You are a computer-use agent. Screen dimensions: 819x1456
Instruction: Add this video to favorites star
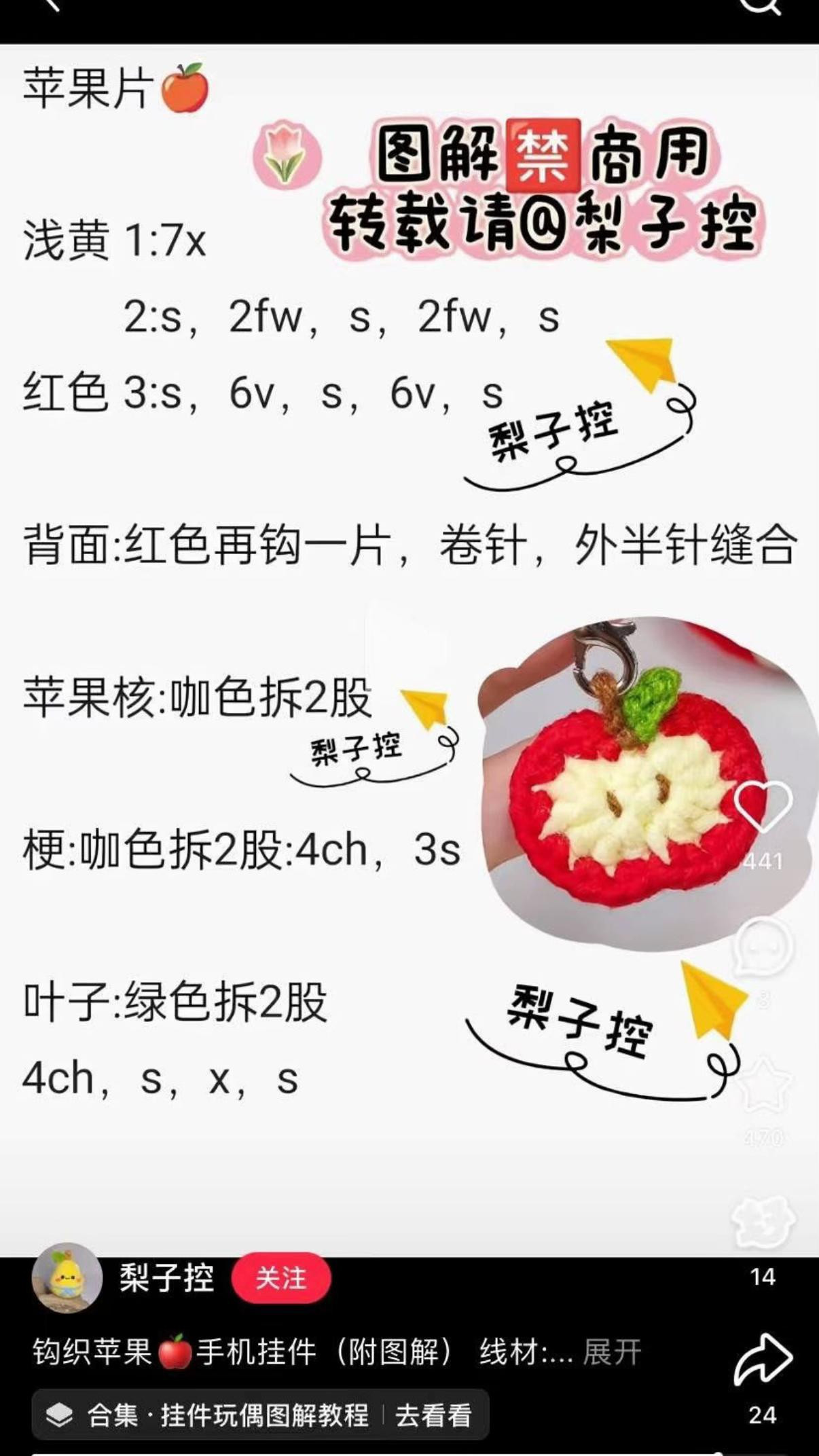[763, 1085]
